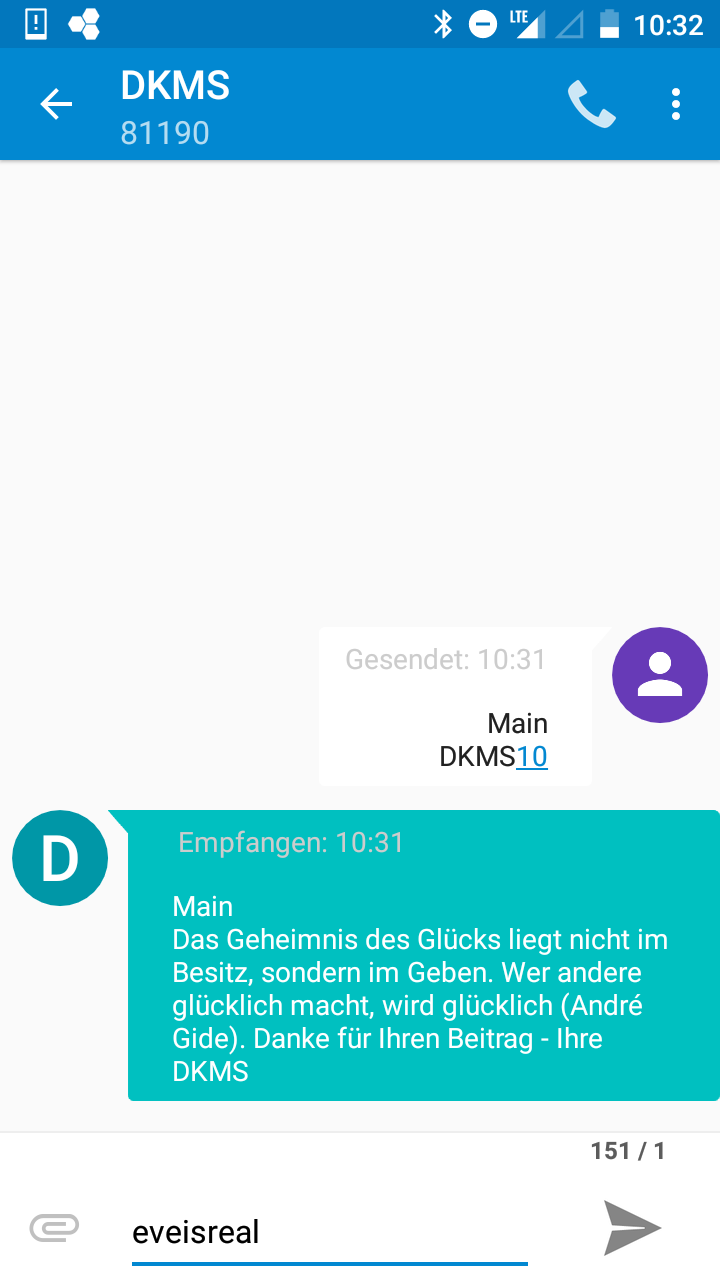This screenshot has height=1280, width=720.
Task: Tap the attachment paperclip icon
Action: point(54,1227)
